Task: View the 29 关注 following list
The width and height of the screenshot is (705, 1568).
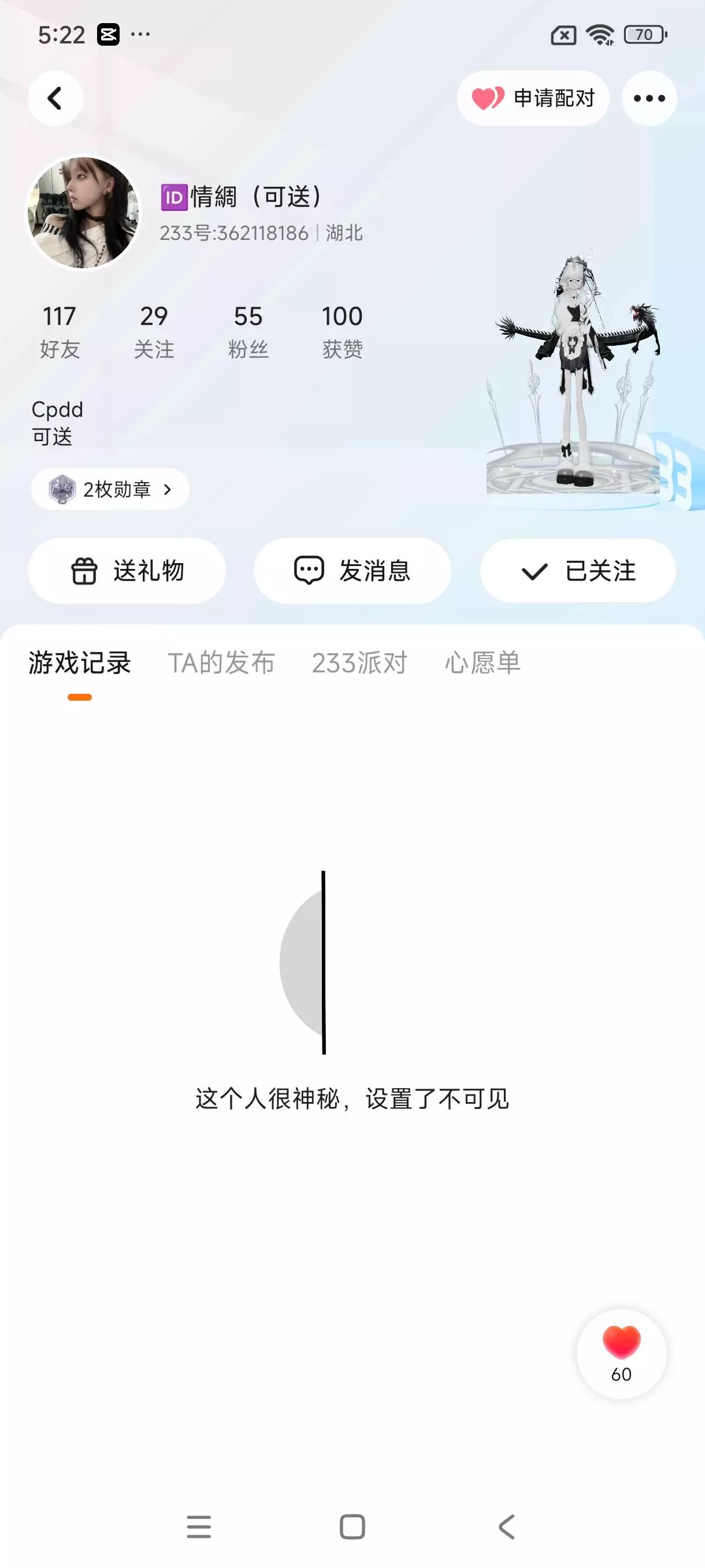Action: (154, 331)
